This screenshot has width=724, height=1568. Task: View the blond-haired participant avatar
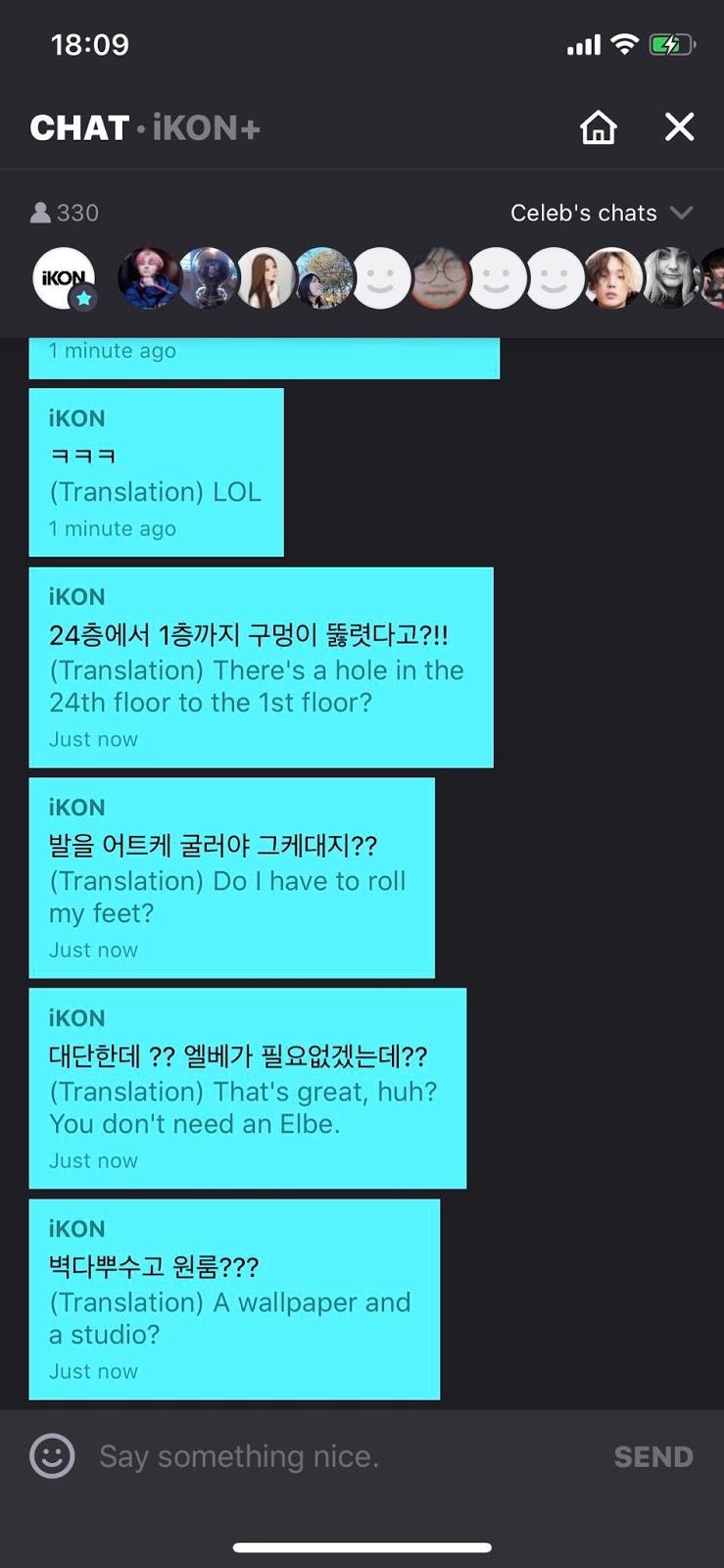(x=612, y=278)
